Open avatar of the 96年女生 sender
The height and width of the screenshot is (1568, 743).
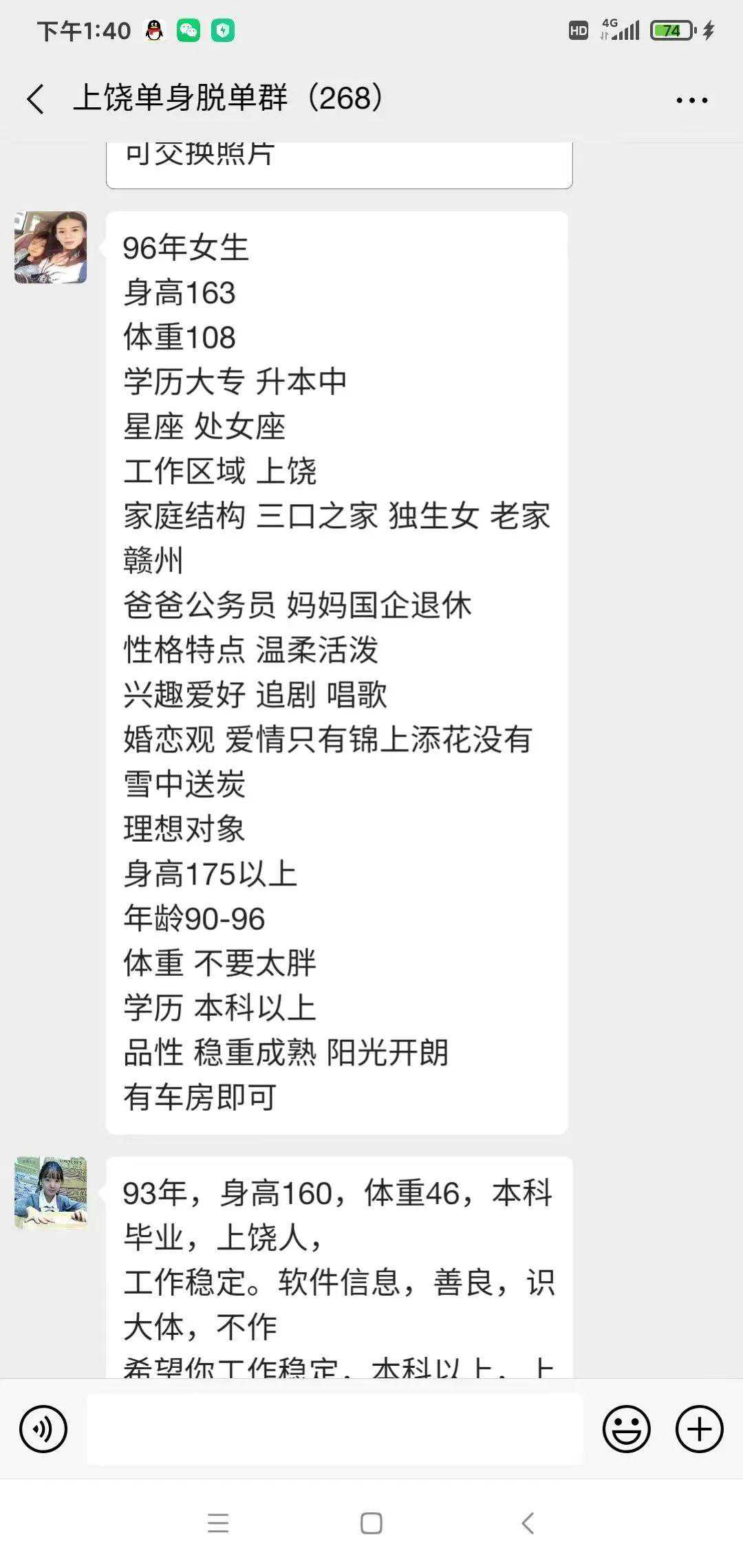[51, 248]
